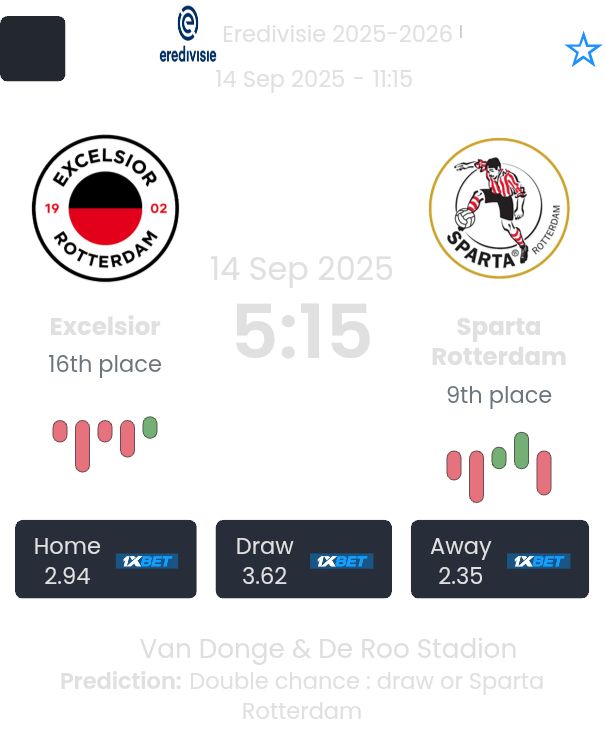The width and height of the screenshot is (605, 733).
Task: Add this match to favorites with the star
Action: [x=582, y=49]
